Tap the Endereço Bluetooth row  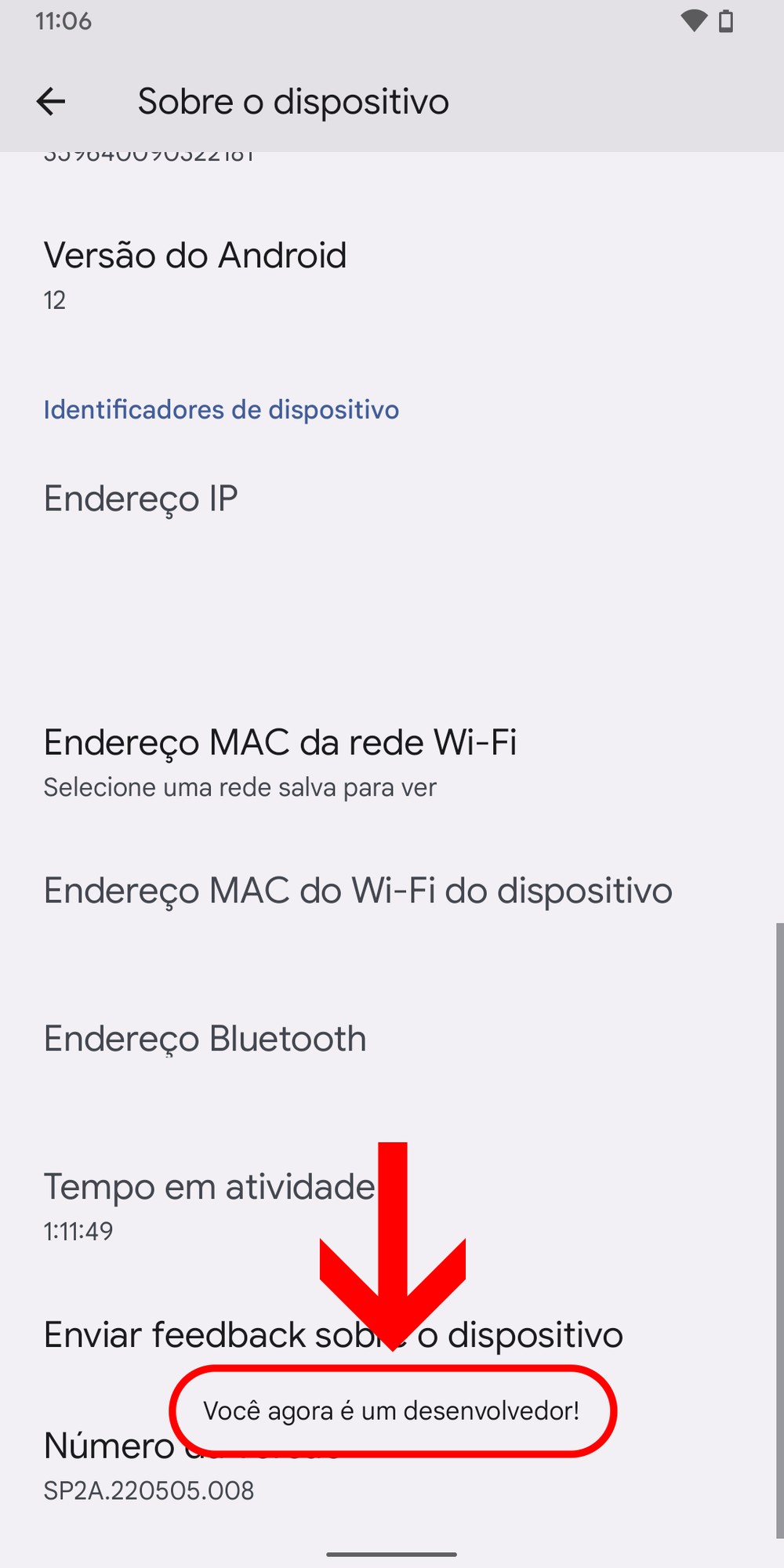pos(205,1040)
